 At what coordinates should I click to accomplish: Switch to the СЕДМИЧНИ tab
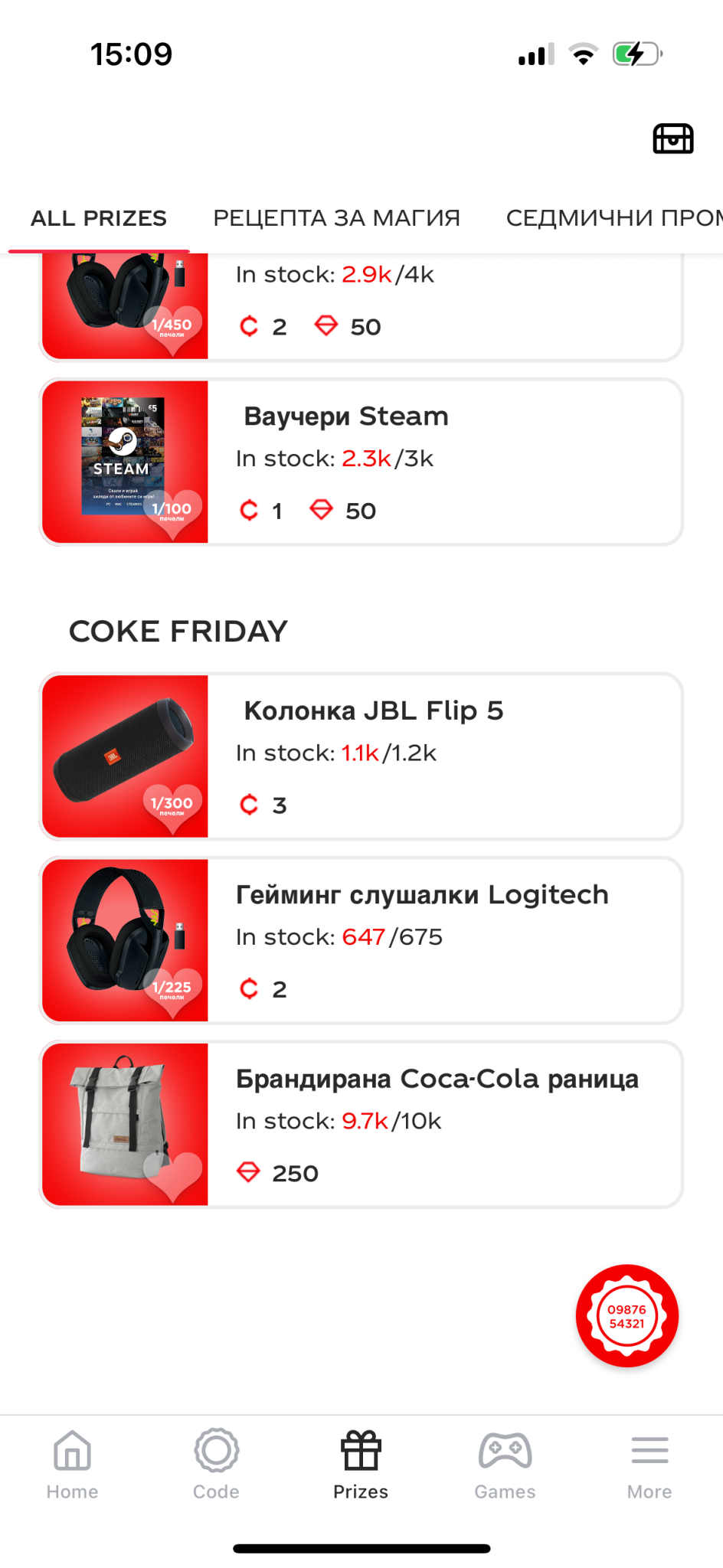(x=613, y=218)
